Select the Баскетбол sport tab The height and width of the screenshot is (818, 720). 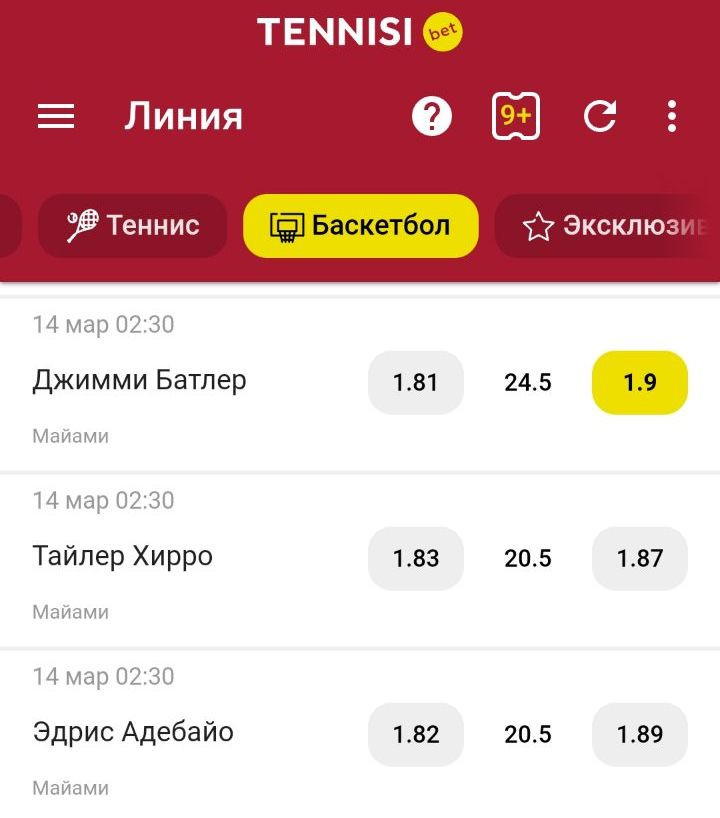(361, 226)
